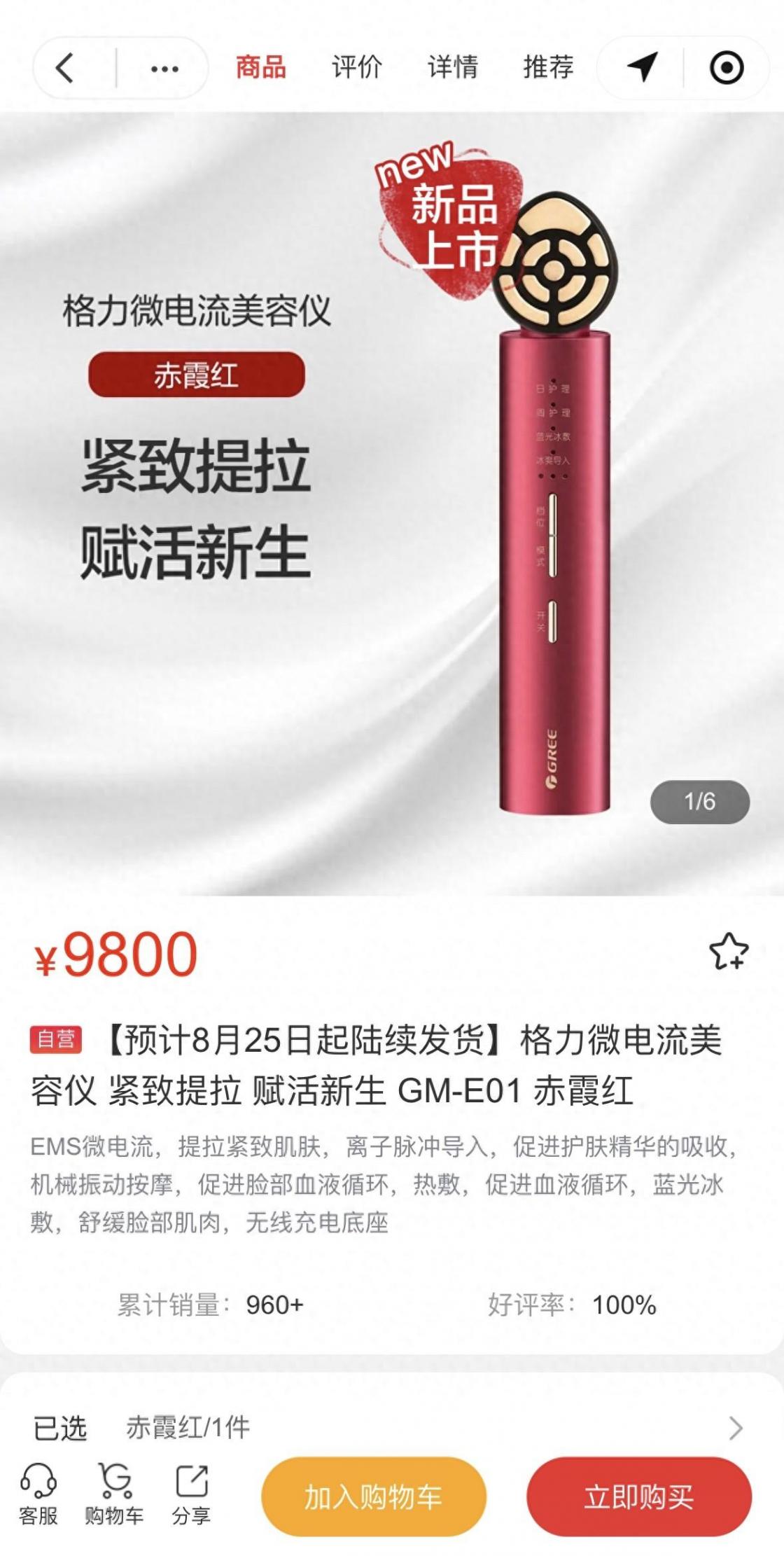
Task: Switch to the 详情 tab
Action: pyautogui.click(x=452, y=68)
